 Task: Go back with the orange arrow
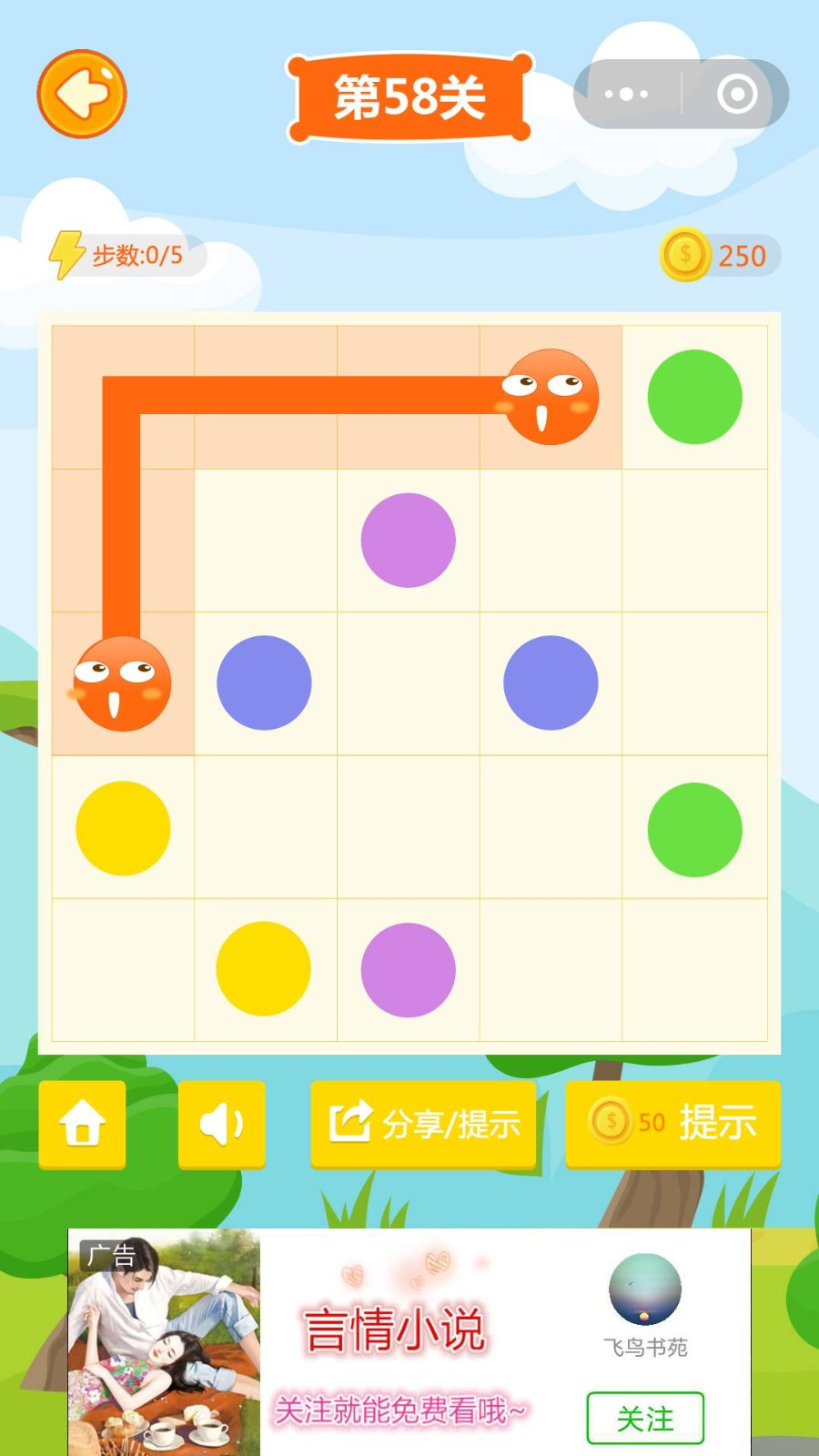point(81,94)
